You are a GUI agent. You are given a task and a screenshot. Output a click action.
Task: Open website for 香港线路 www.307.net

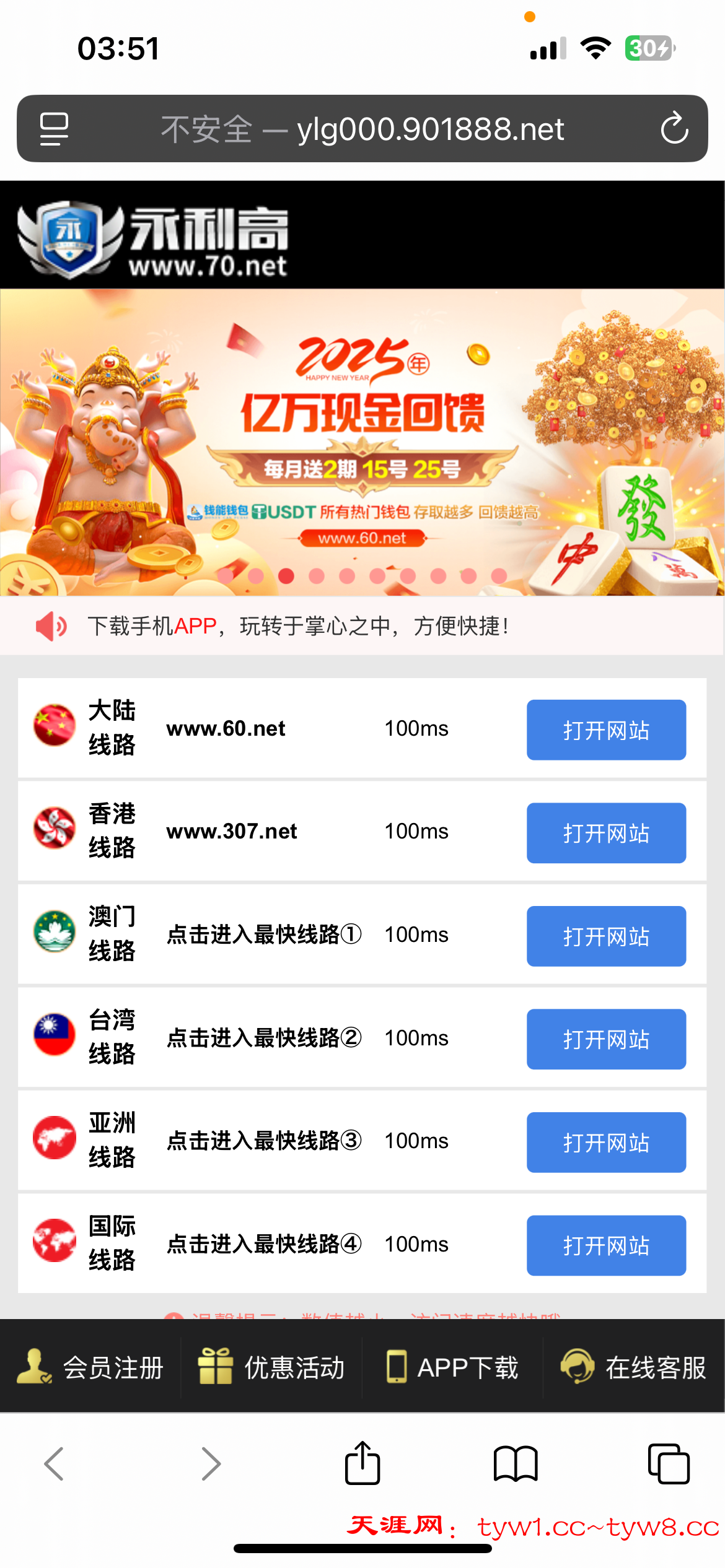pyautogui.click(x=605, y=833)
